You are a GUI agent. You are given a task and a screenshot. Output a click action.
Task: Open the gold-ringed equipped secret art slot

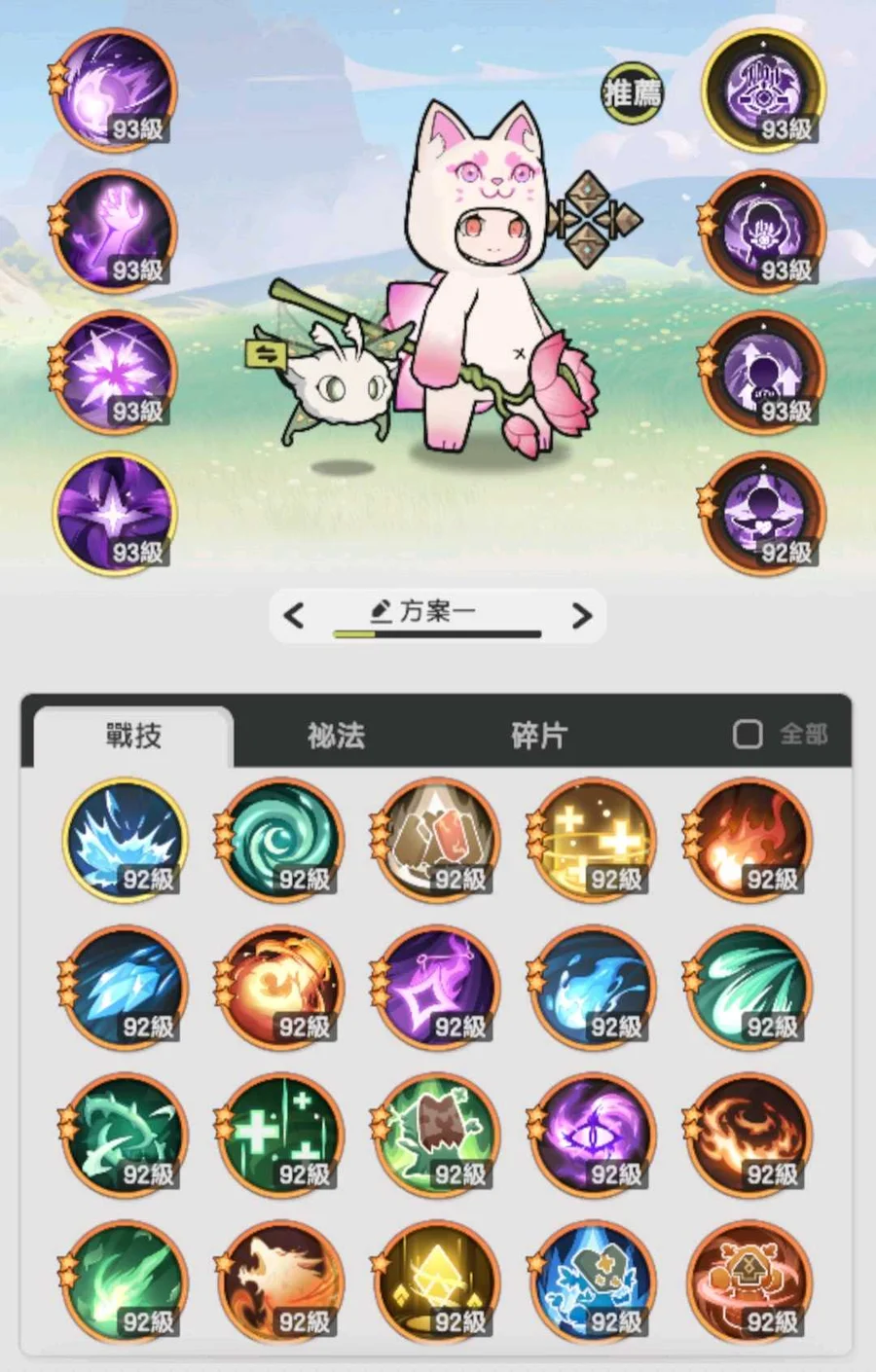(764, 90)
